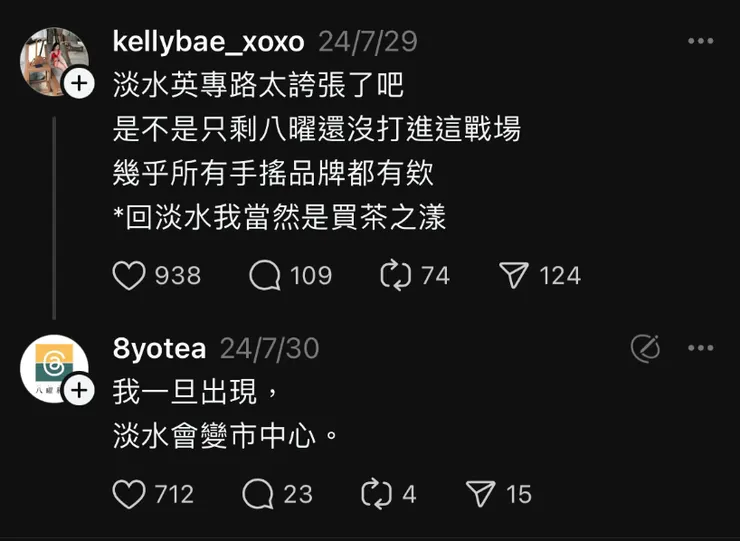
Task: Open overflow menu on kellybae_xoxo's post
Action: (701, 41)
